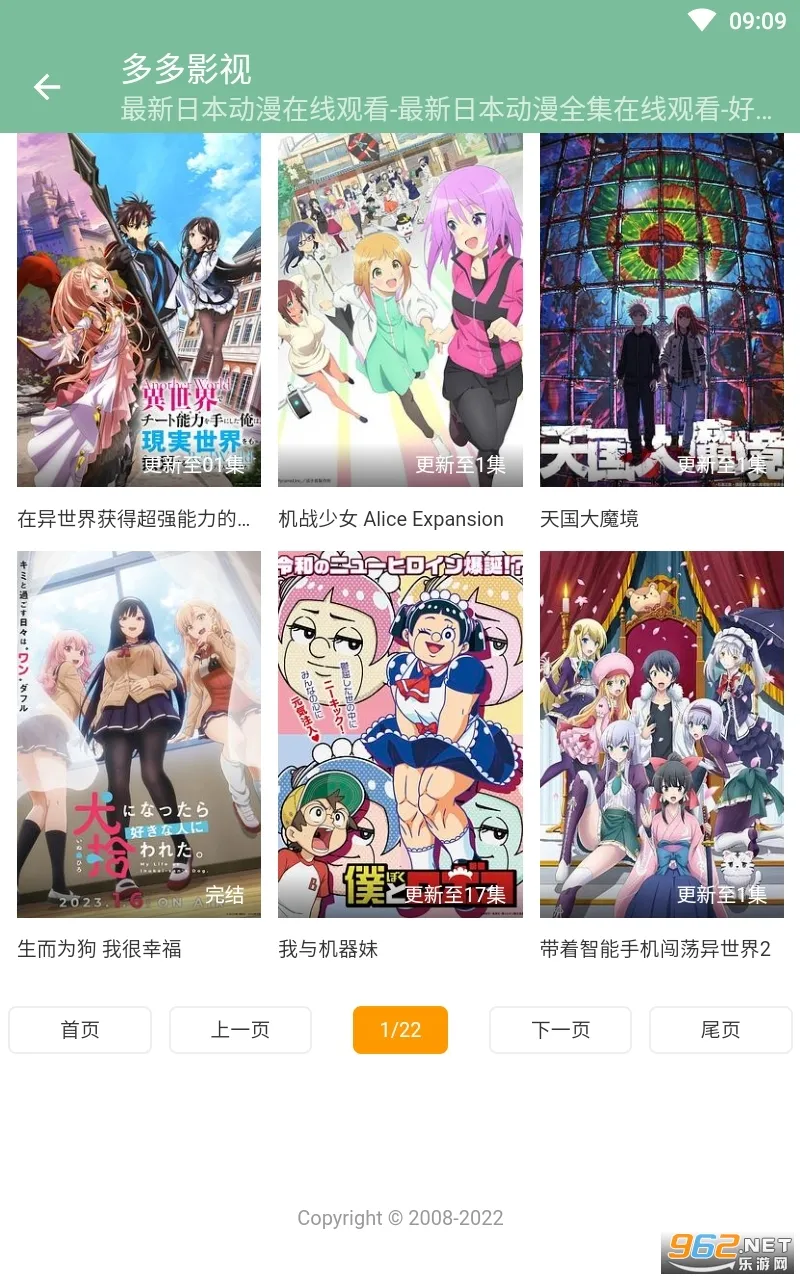Viewport: 800px width, 1280px height.
Task: Open 我与机器妹 poster showing 更新至17集
Action: [399, 733]
